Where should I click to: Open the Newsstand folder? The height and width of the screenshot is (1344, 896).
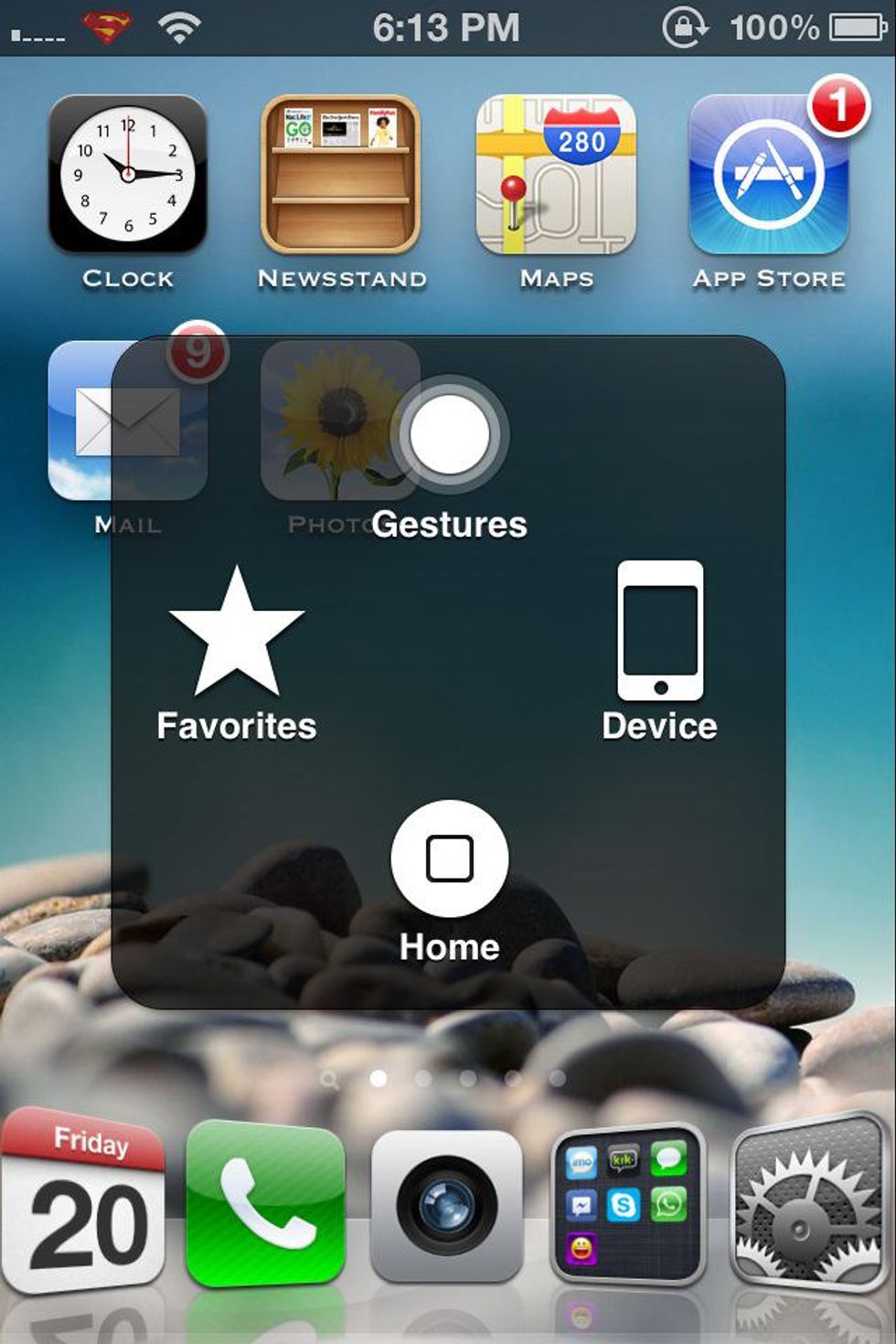(x=341, y=174)
